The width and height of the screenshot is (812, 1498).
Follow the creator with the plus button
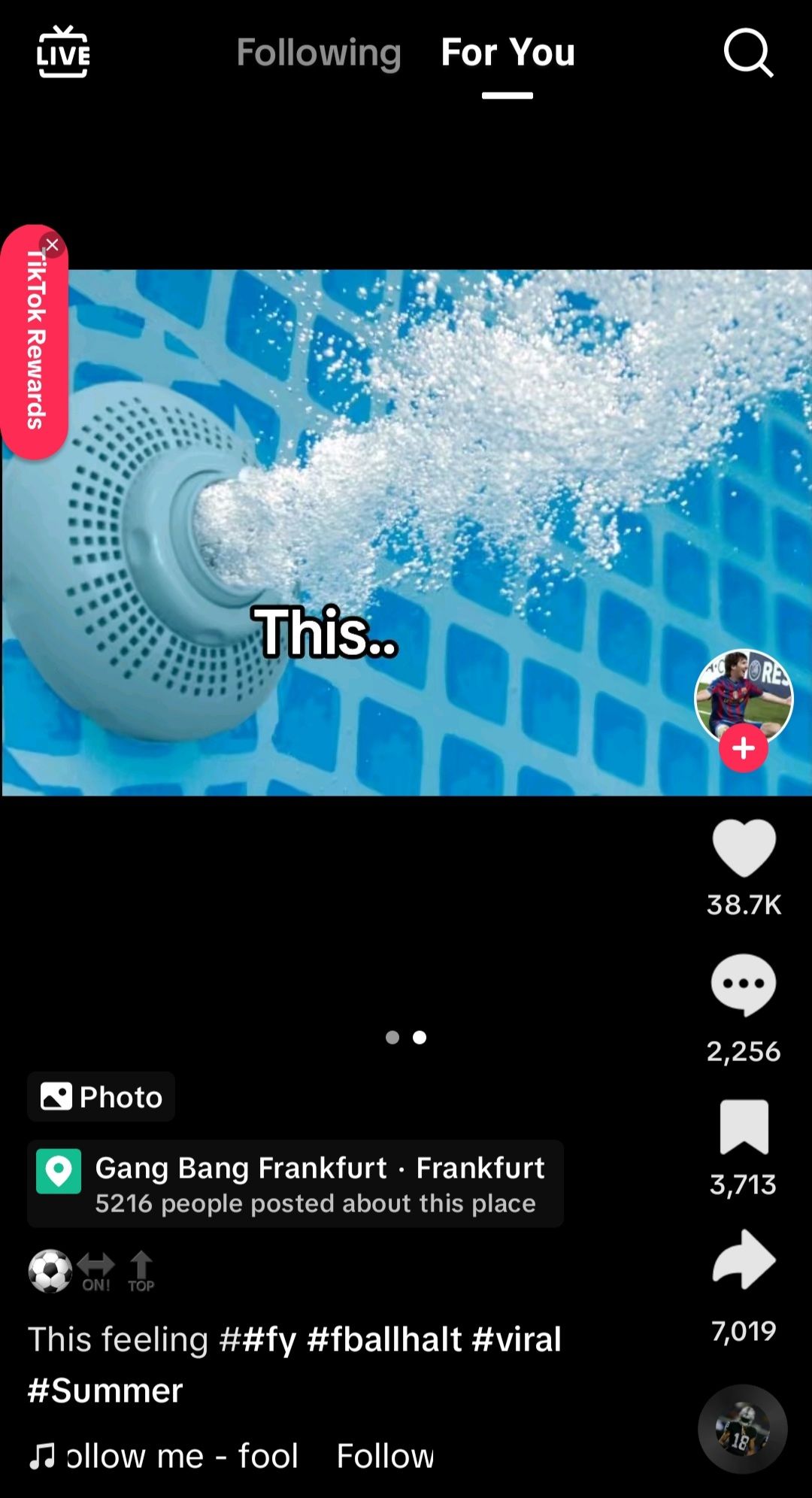point(743,748)
